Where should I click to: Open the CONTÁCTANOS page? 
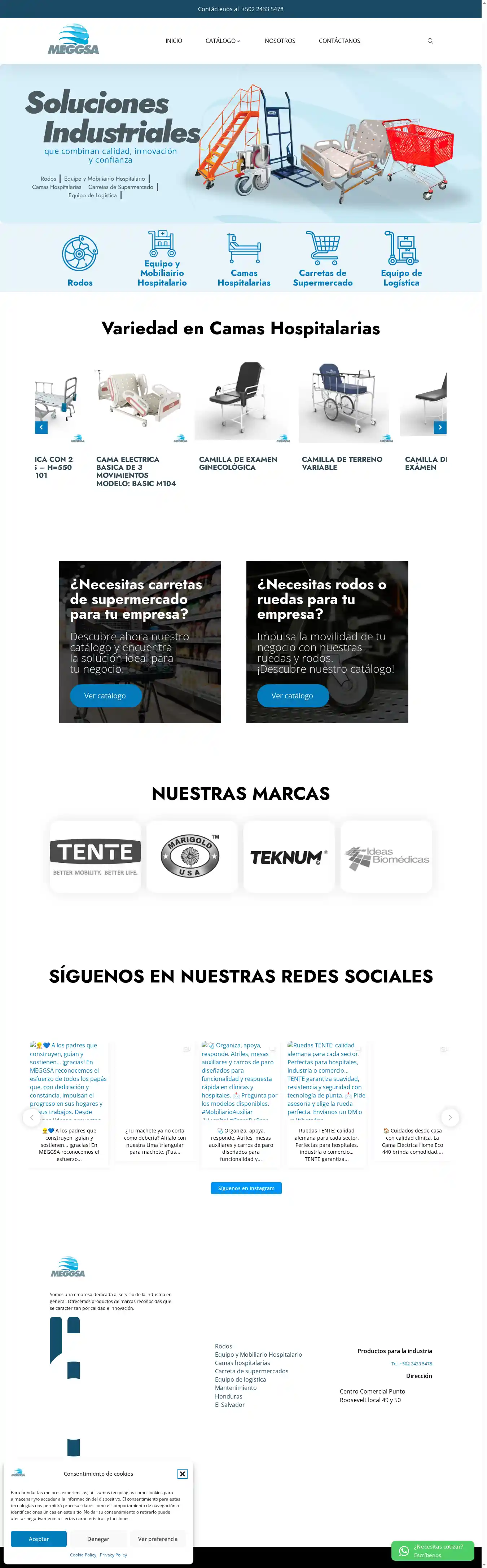click(x=339, y=41)
